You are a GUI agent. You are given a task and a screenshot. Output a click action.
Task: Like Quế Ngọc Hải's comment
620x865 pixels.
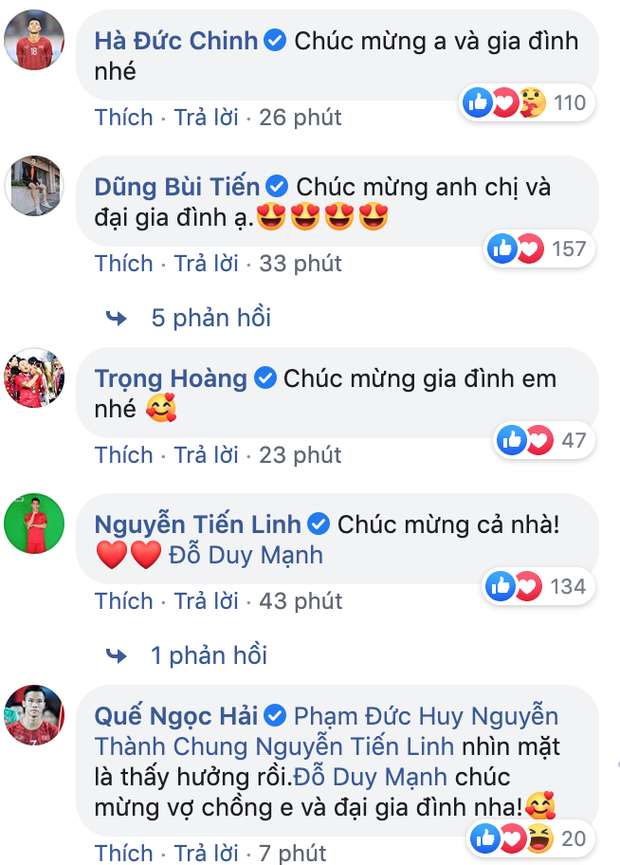tap(123, 853)
